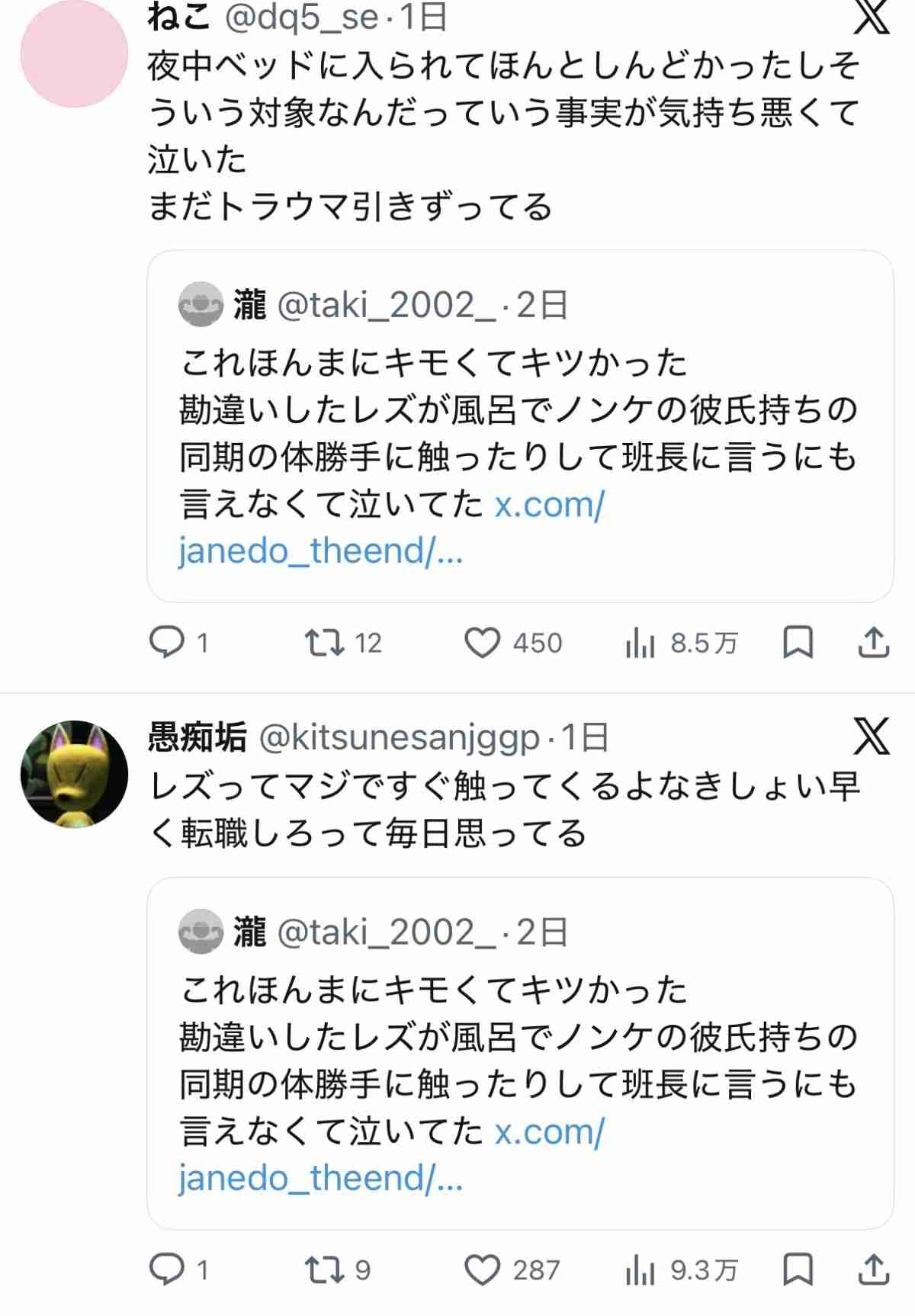Open 愚痴垢's profile picture

click(74, 774)
